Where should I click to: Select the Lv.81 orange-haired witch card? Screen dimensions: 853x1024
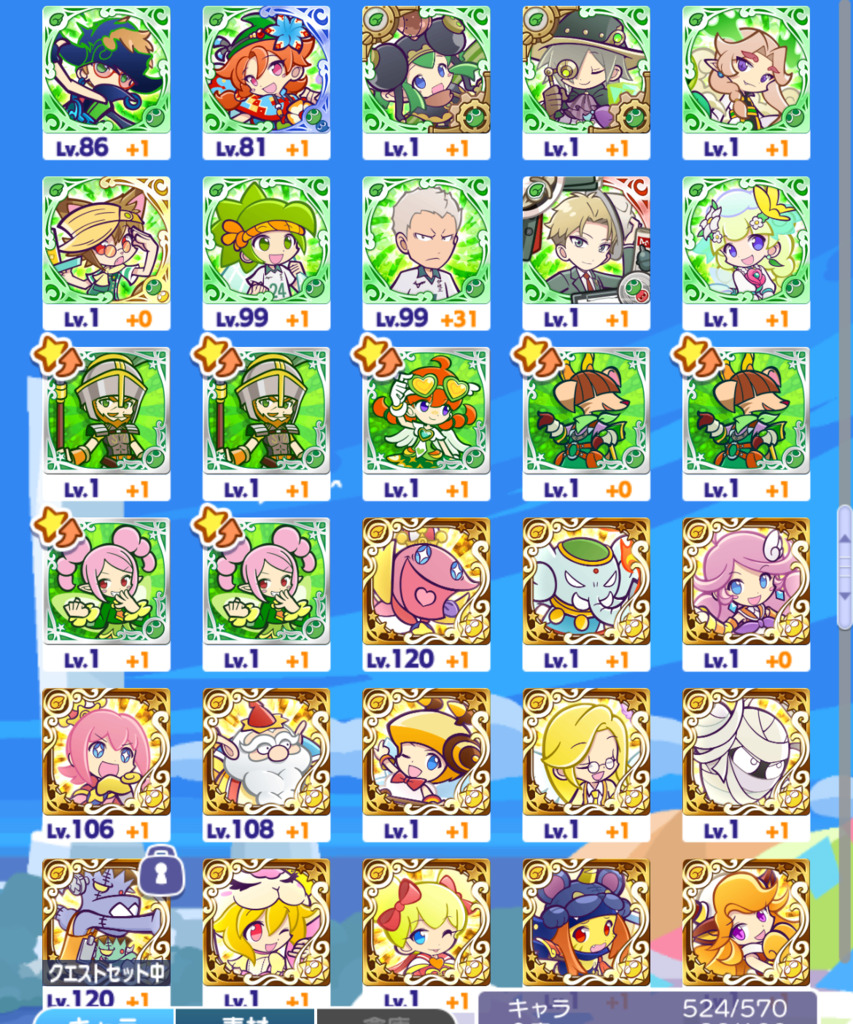pos(266,70)
